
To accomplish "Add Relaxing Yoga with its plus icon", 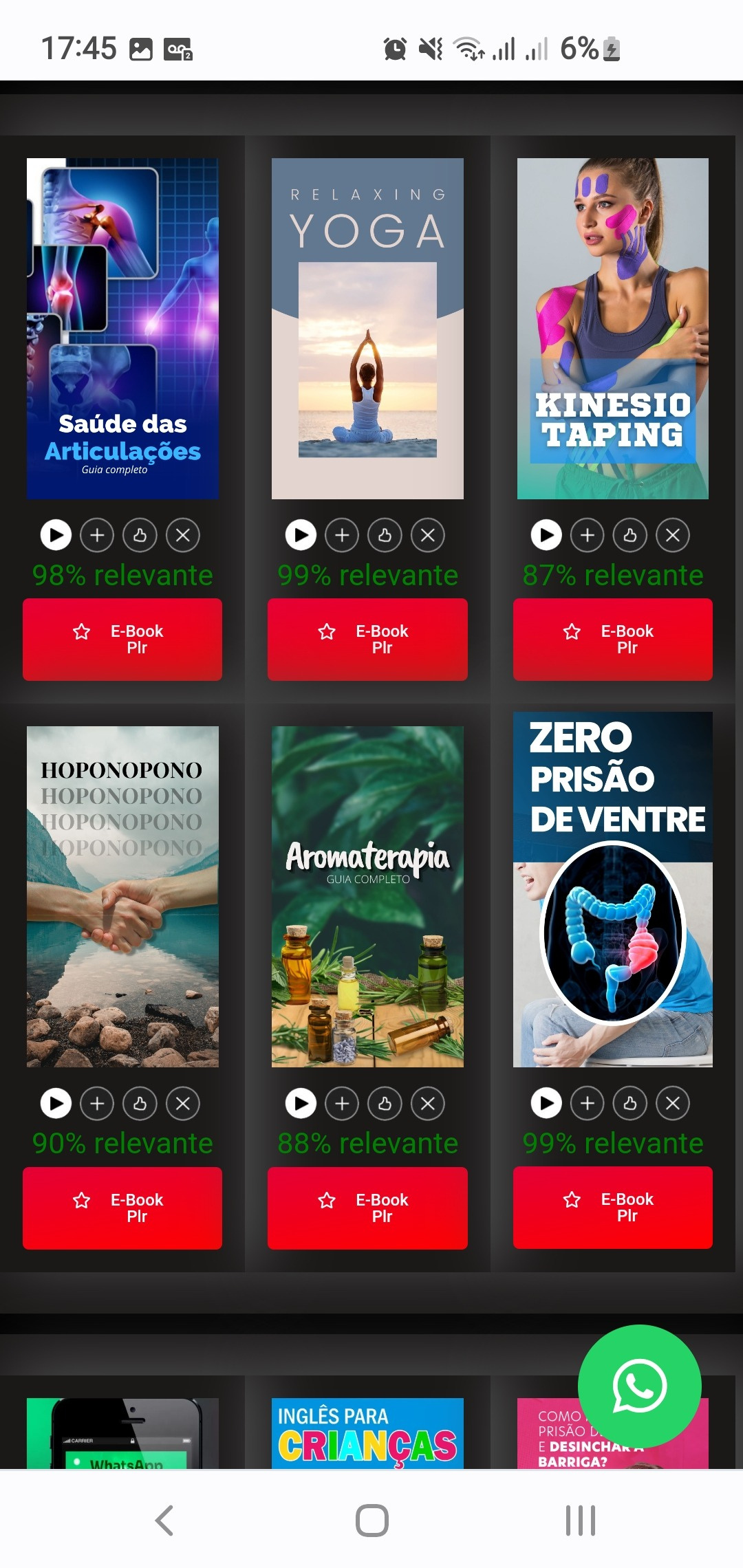I will tap(342, 535).
